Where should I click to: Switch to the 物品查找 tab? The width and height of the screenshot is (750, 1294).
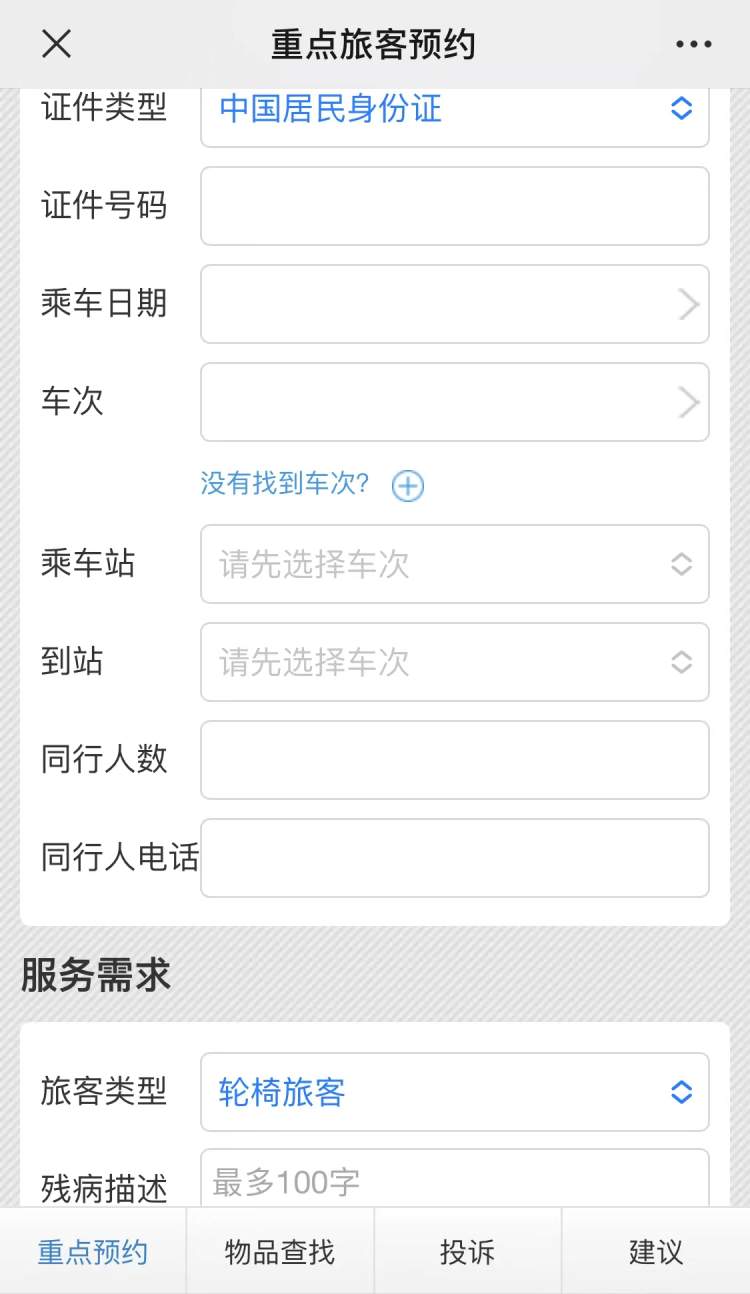coord(280,1251)
